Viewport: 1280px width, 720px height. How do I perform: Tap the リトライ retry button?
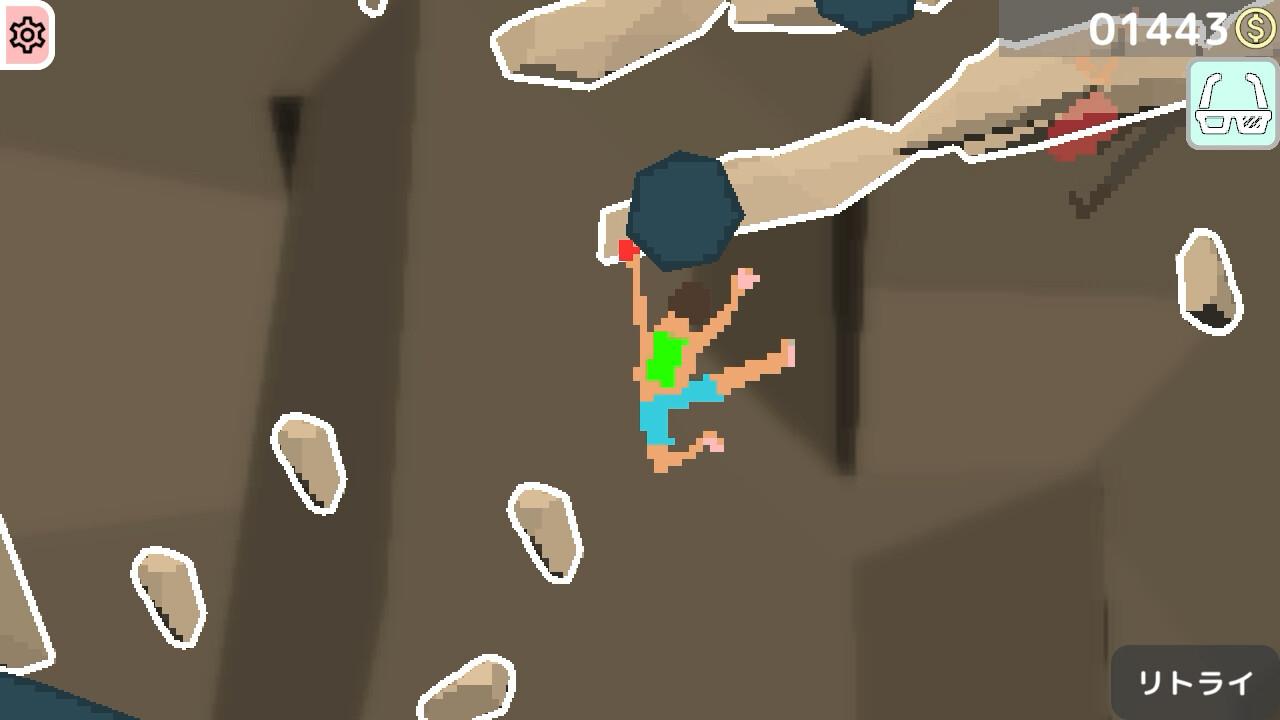[1195, 683]
